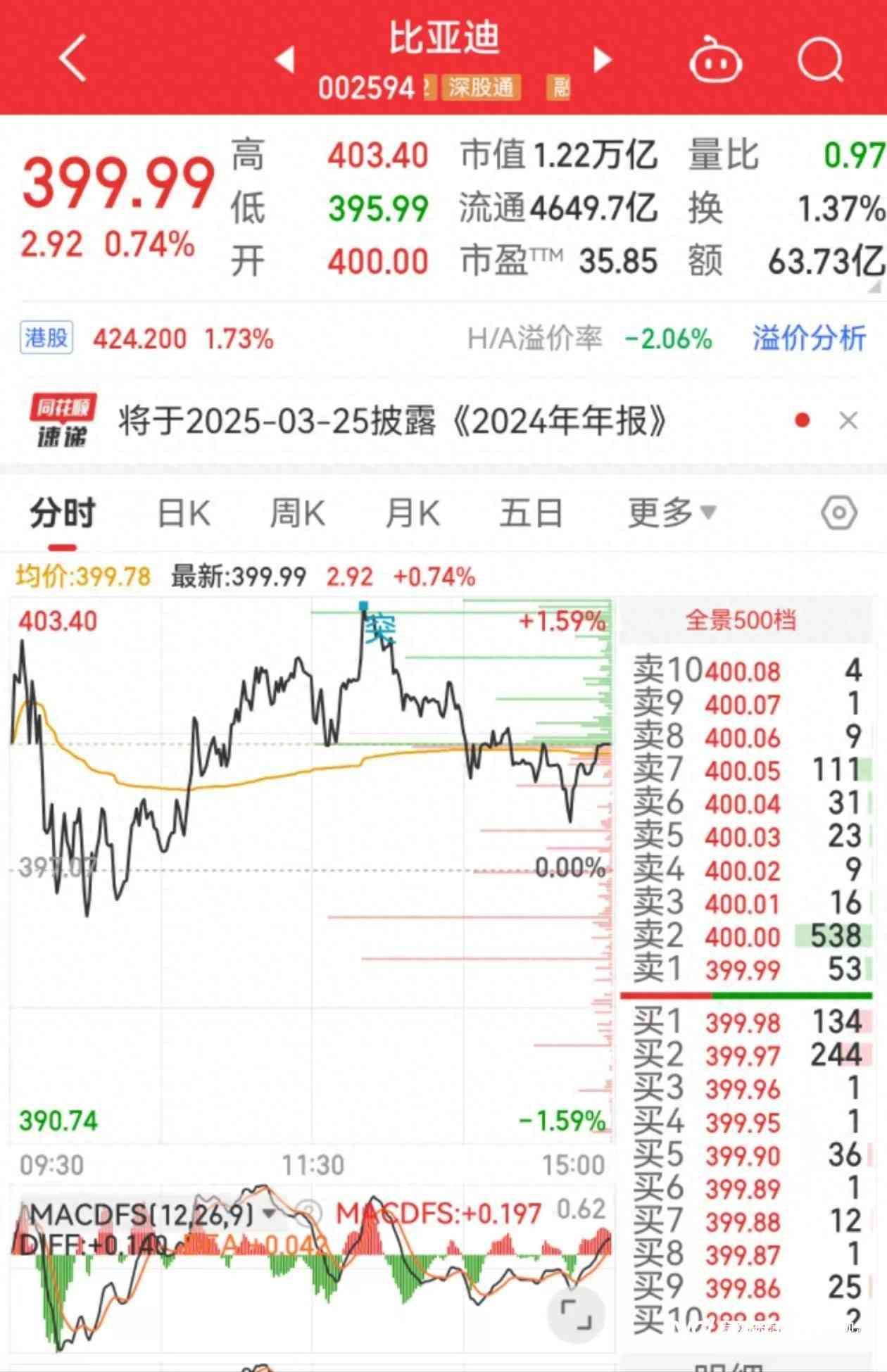Switch to 日K chart tab
The height and width of the screenshot is (1372, 887).
pos(184,513)
